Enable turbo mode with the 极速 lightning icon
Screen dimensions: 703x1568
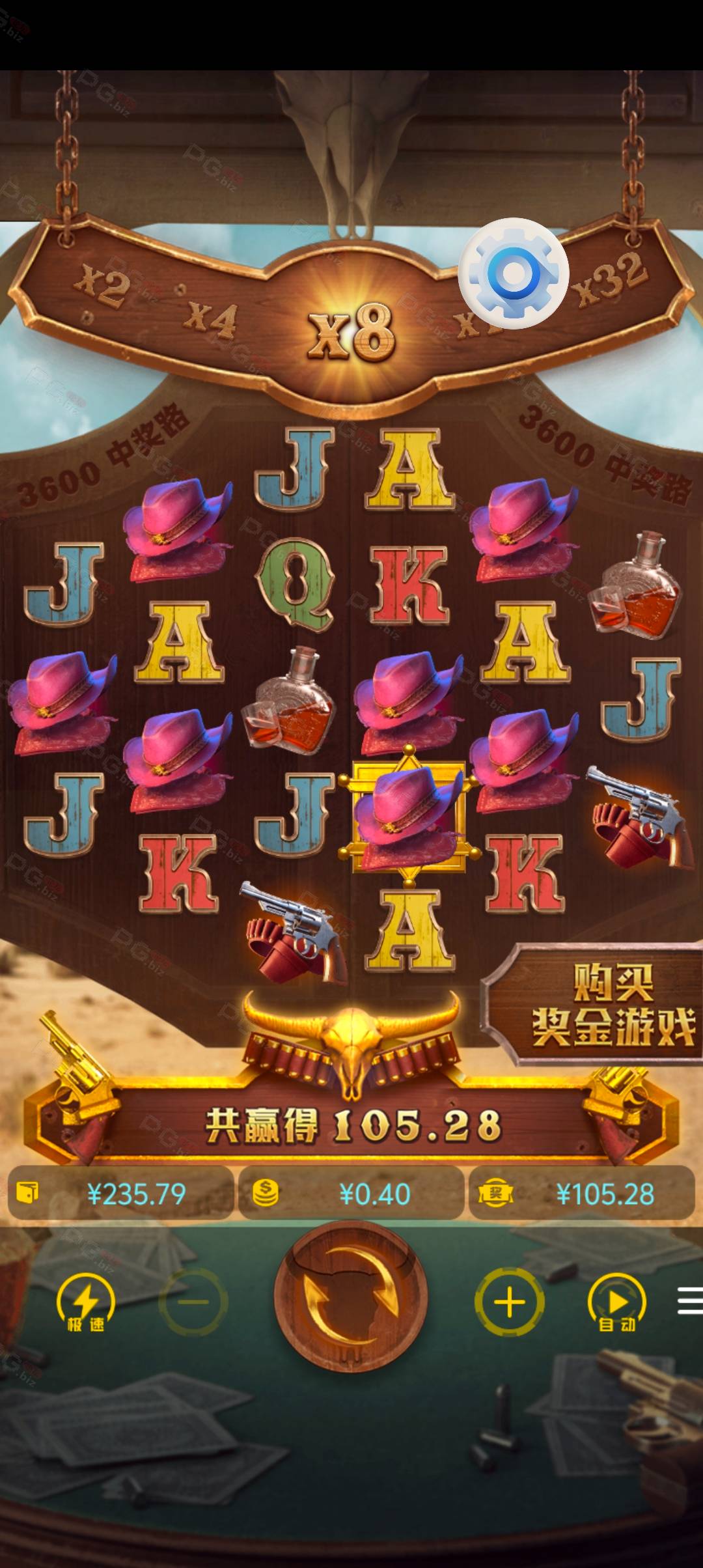pos(86,1302)
